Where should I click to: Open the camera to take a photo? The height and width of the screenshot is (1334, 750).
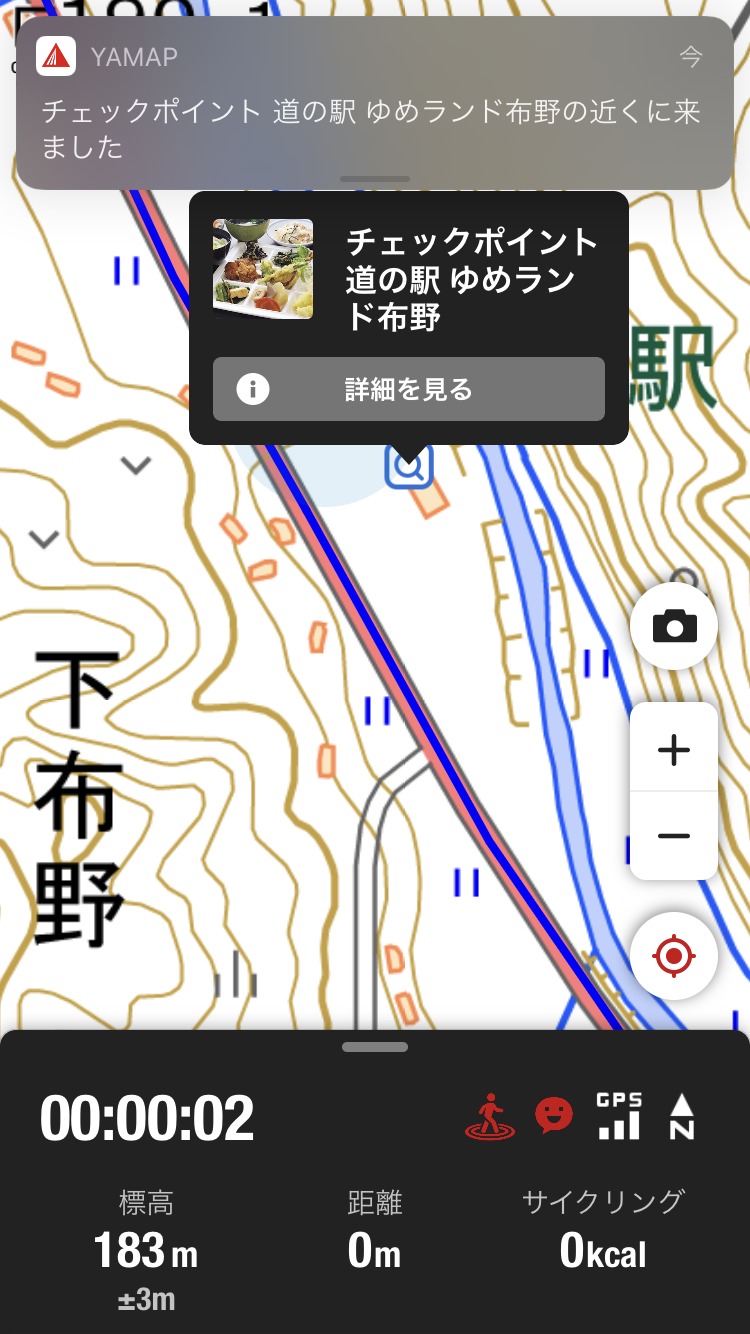[674, 626]
